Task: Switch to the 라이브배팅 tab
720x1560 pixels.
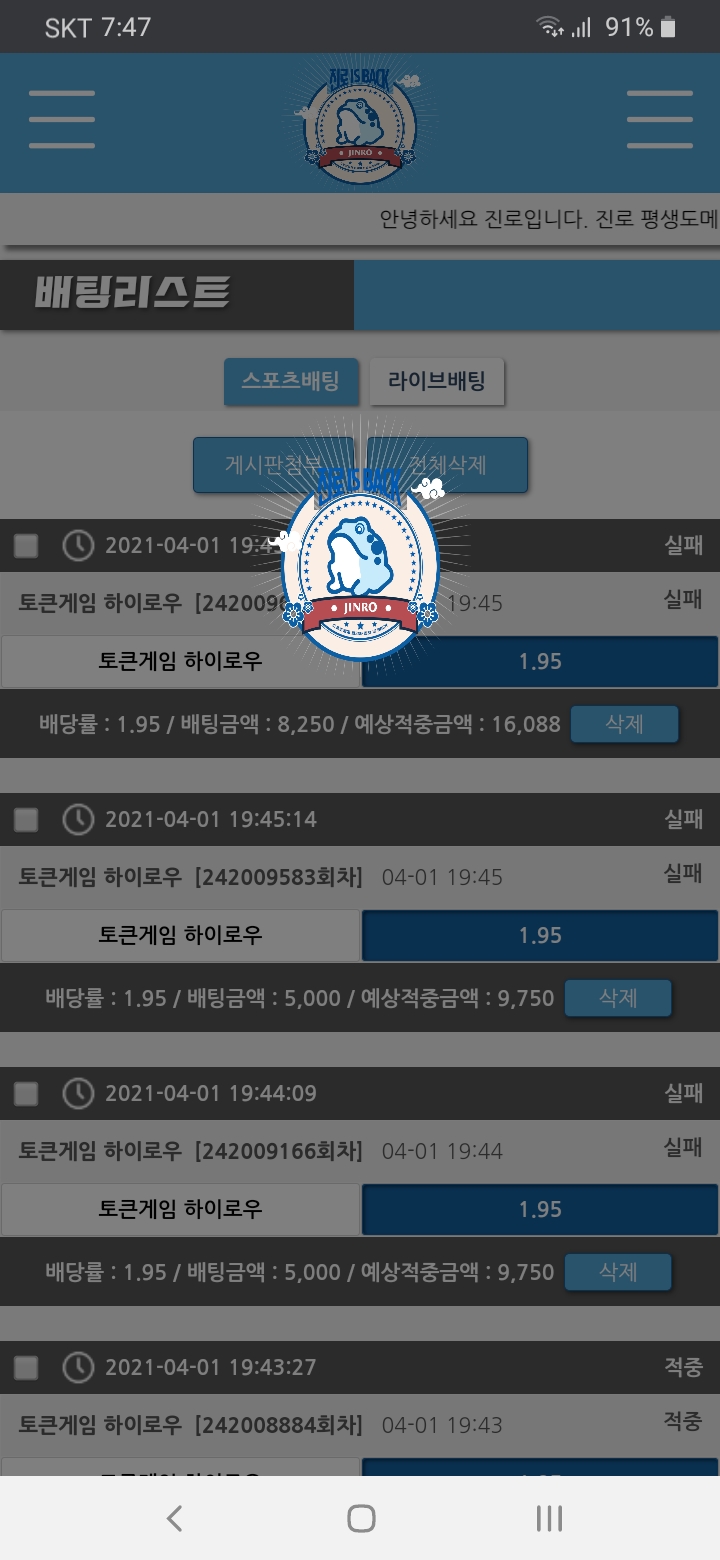Action: coord(436,381)
